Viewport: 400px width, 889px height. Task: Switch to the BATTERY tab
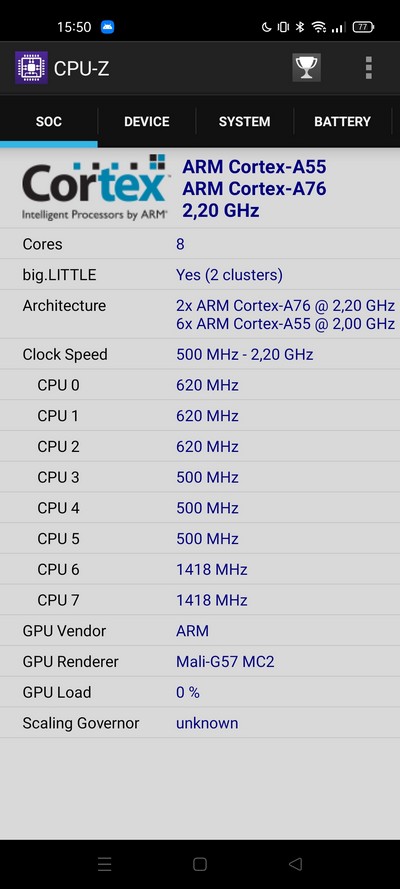pos(342,121)
